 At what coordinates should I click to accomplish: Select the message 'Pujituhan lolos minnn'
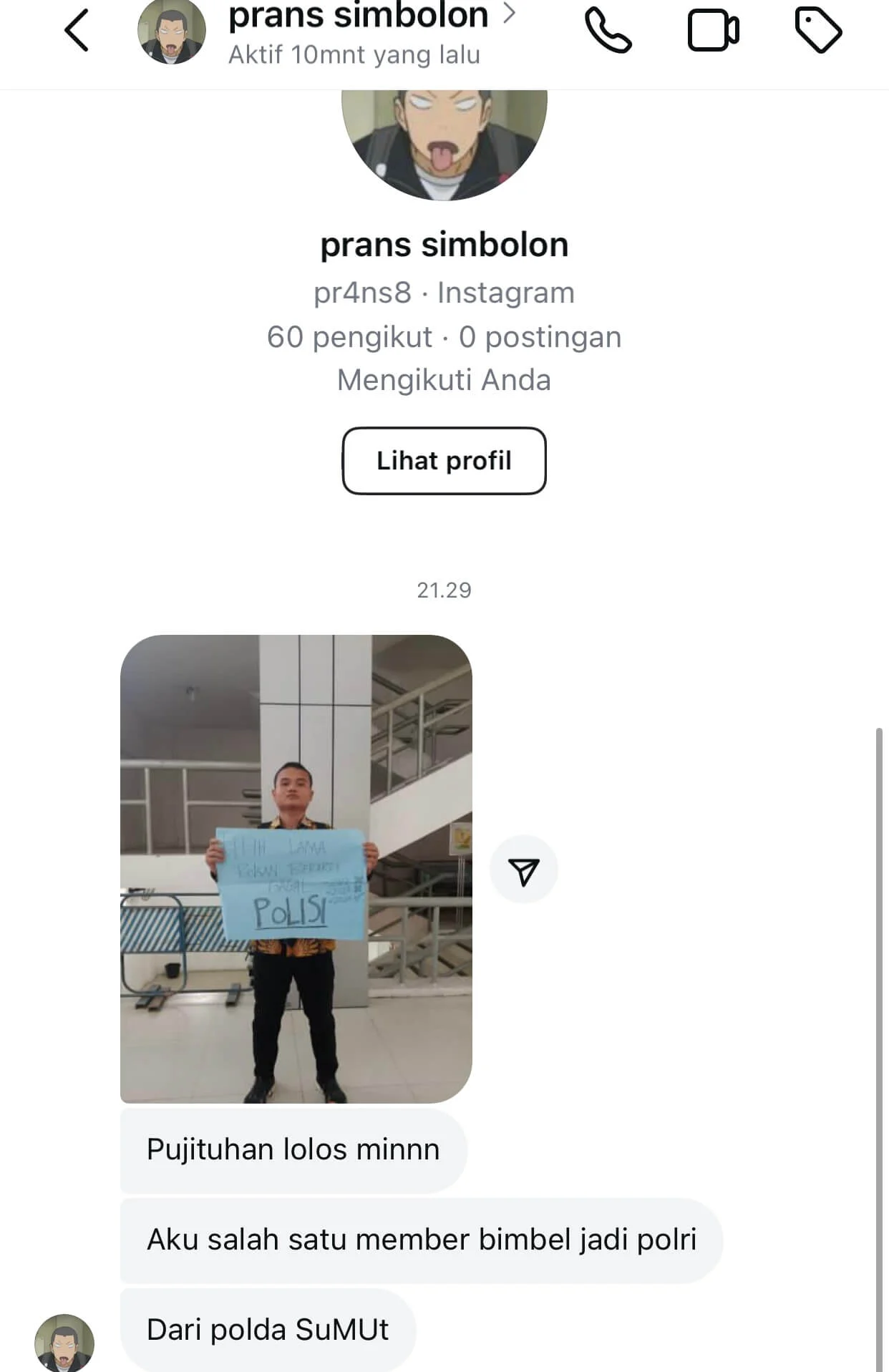tap(292, 1149)
